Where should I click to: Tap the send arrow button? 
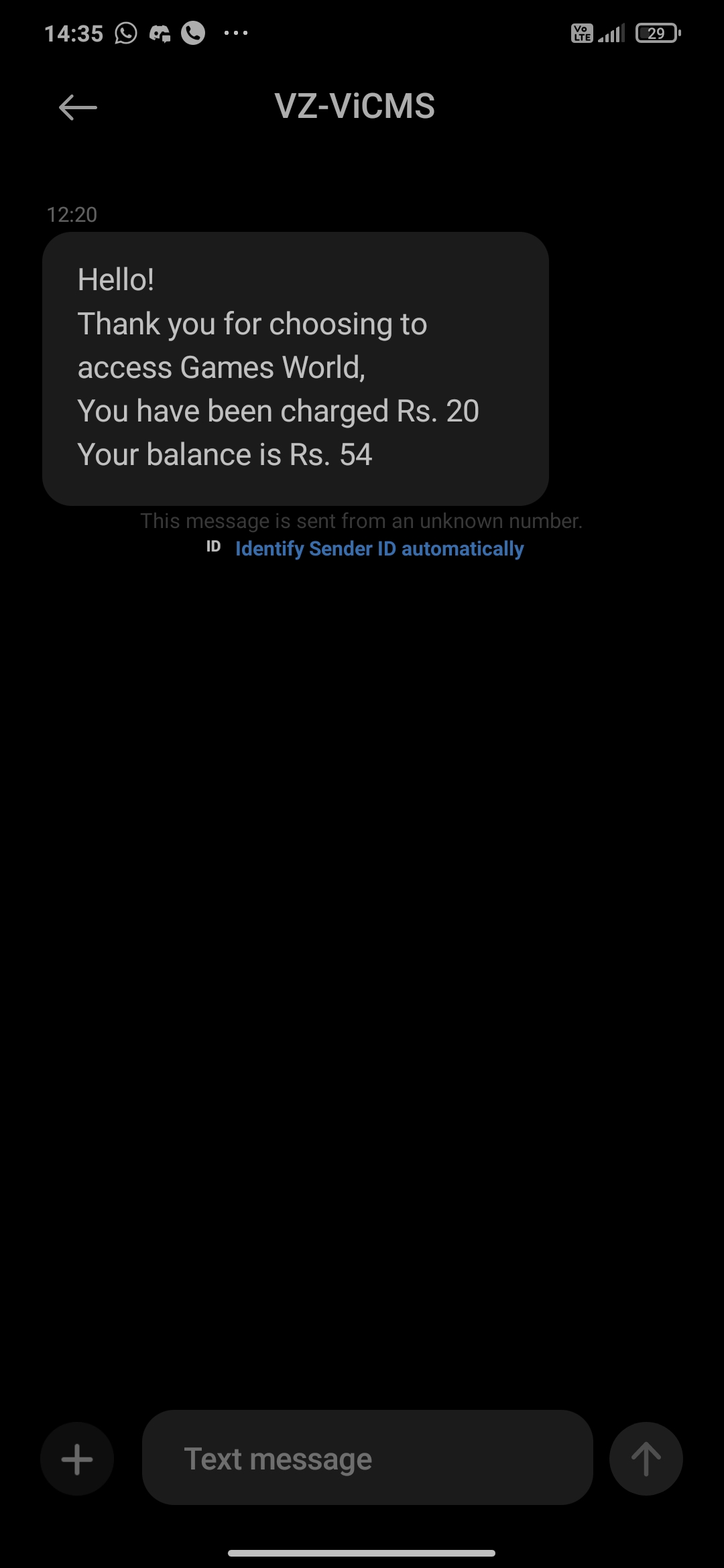tap(646, 1459)
